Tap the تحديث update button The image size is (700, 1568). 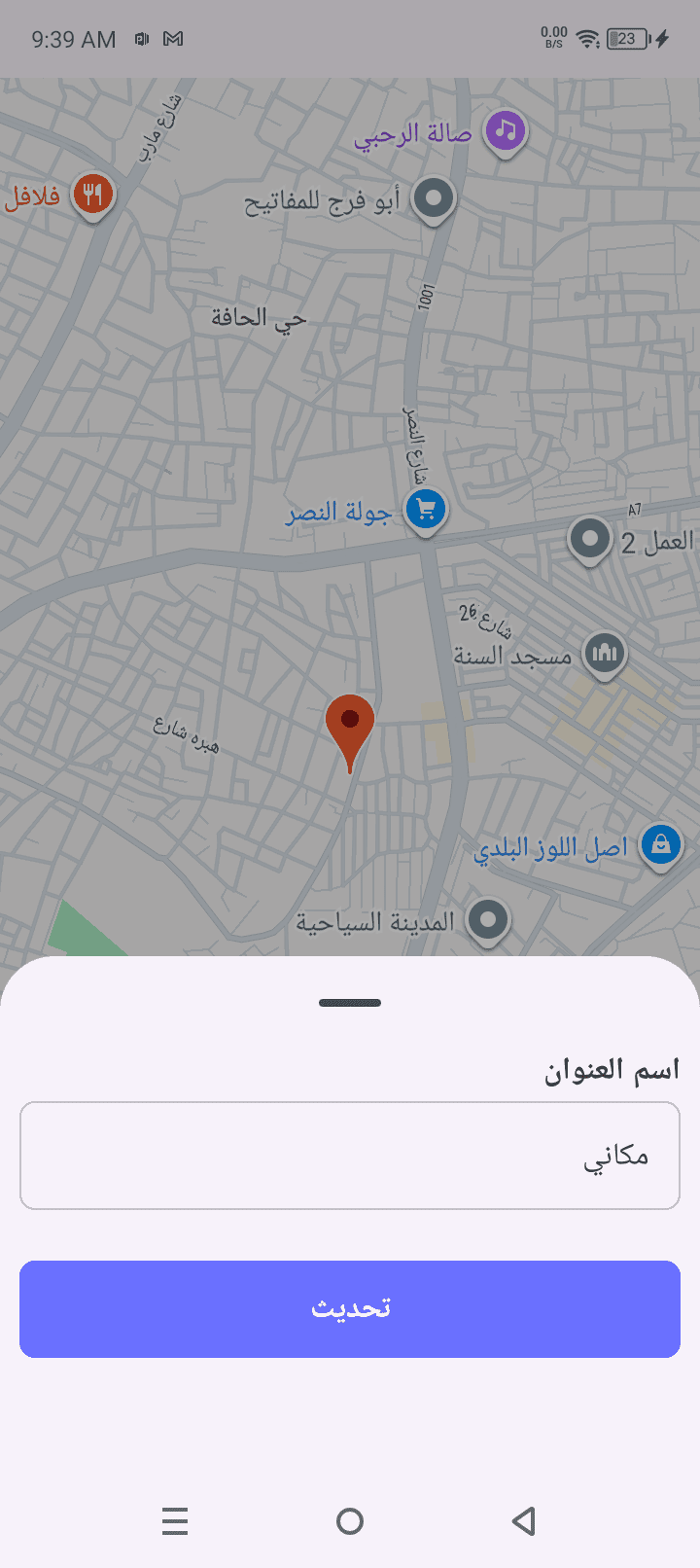(x=350, y=1309)
